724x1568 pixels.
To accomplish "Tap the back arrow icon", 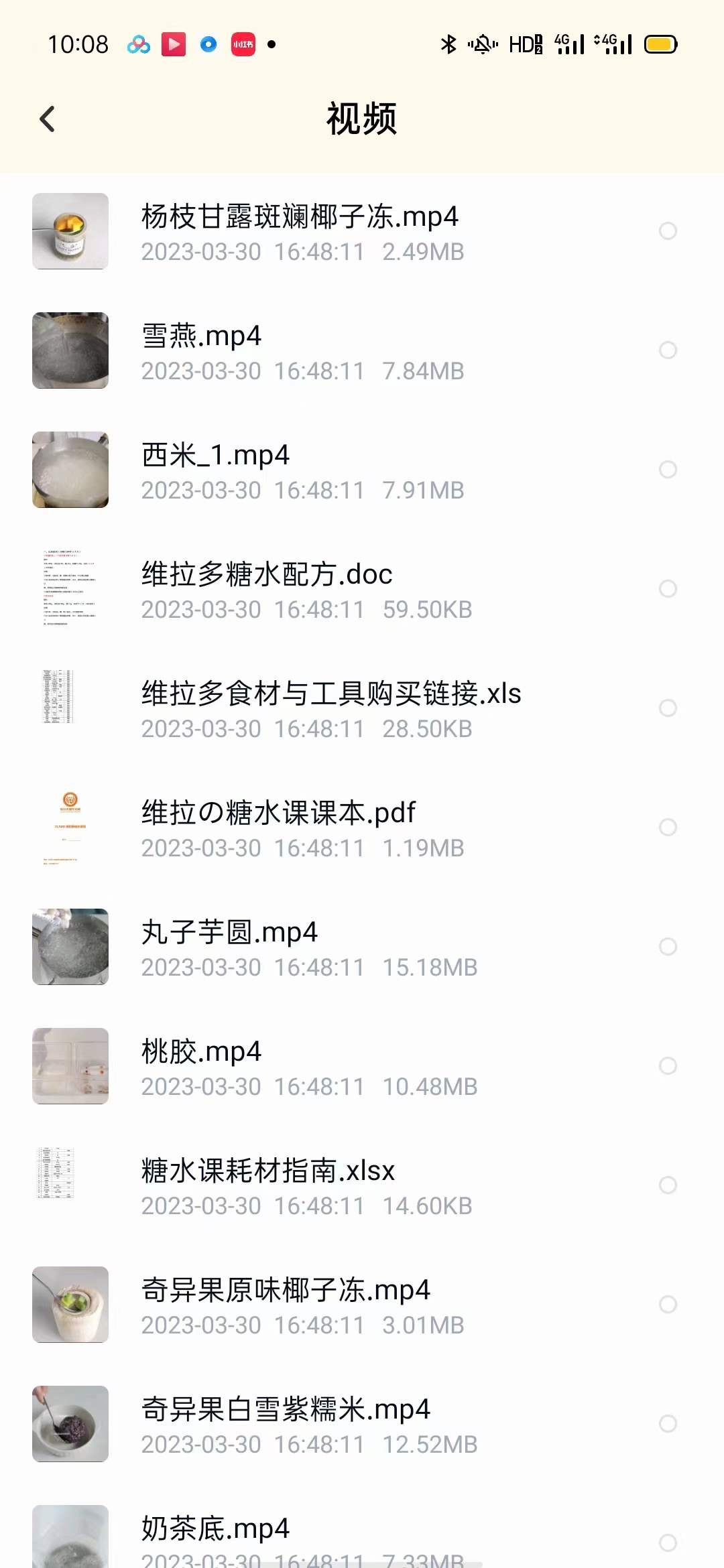I will 47,119.
